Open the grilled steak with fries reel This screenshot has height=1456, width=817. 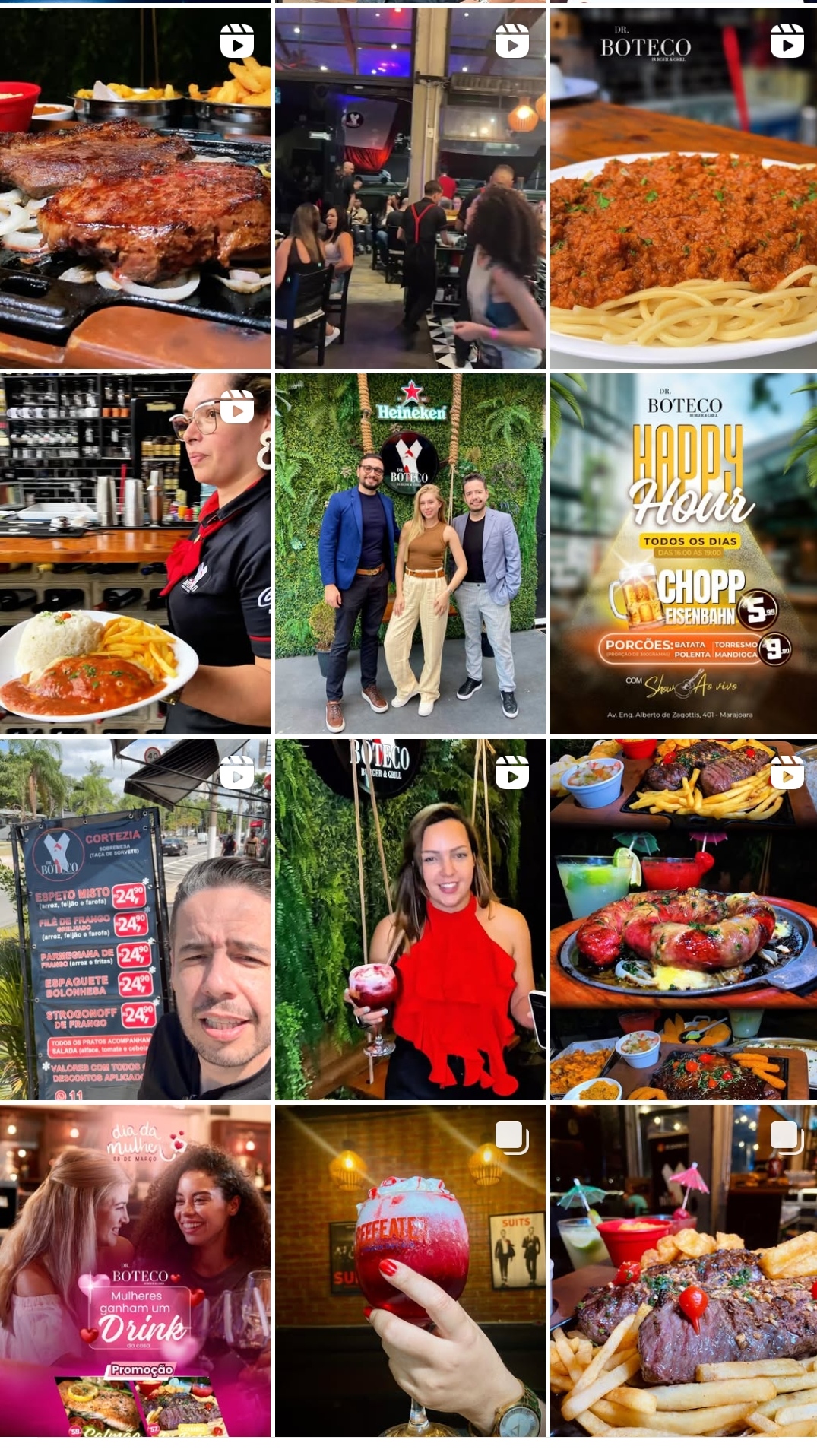pyautogui.click(x=135, y=188)
